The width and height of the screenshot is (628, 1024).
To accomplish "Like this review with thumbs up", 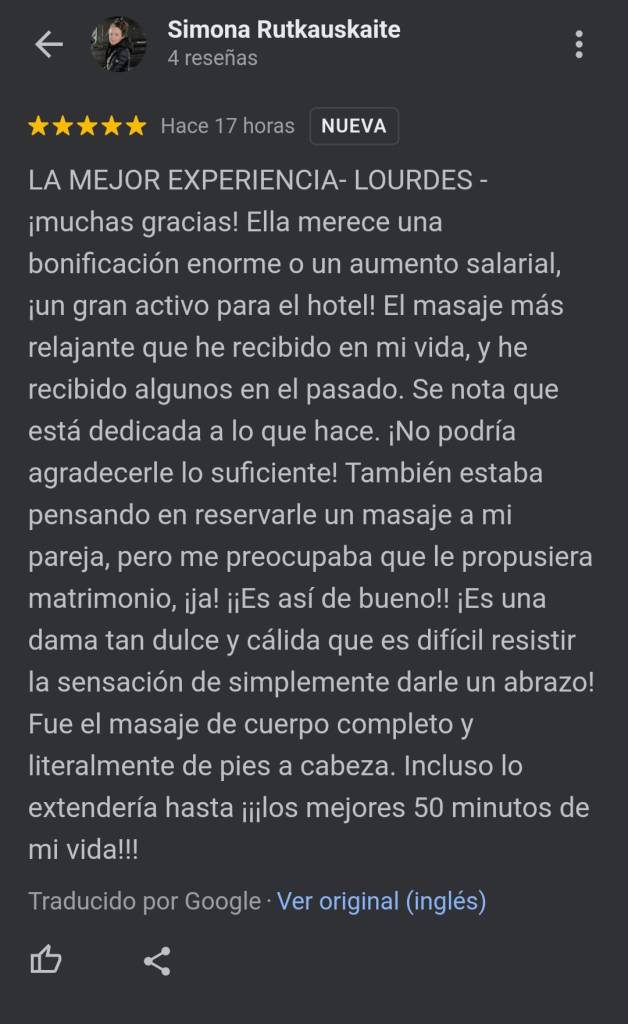I will (46, 962).
